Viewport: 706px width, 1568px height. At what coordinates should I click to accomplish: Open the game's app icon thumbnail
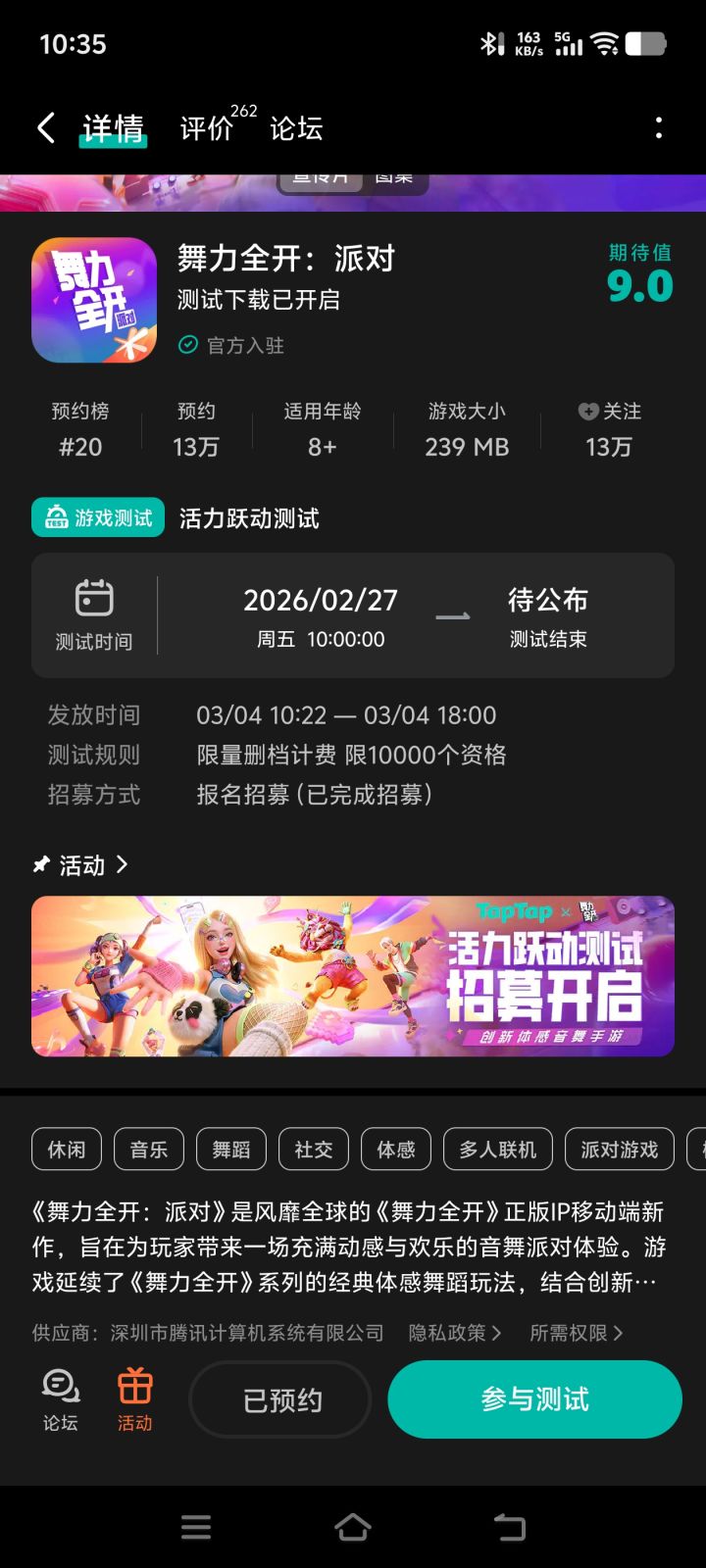click(93, 299)
